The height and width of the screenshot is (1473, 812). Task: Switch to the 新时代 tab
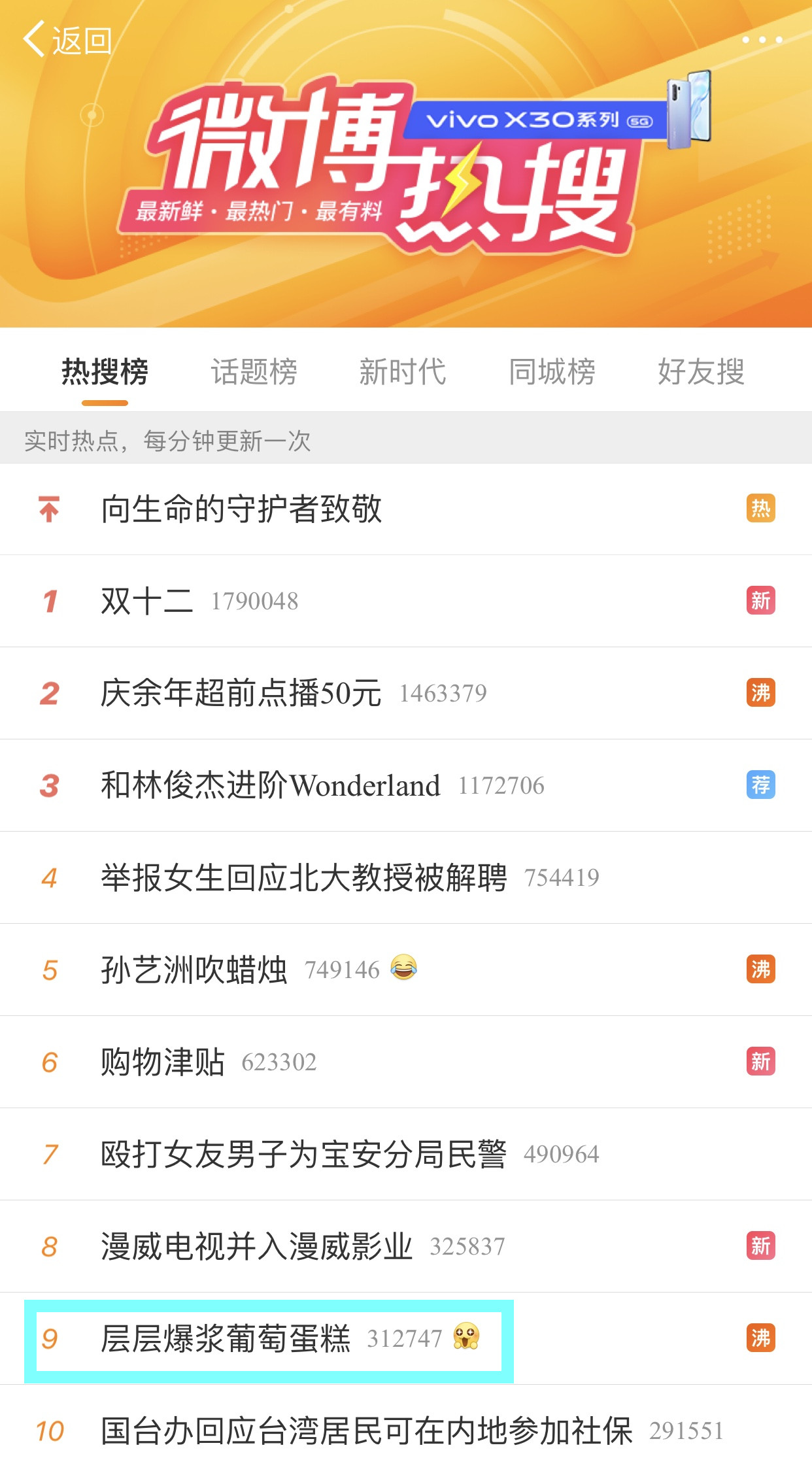point(403,372)
